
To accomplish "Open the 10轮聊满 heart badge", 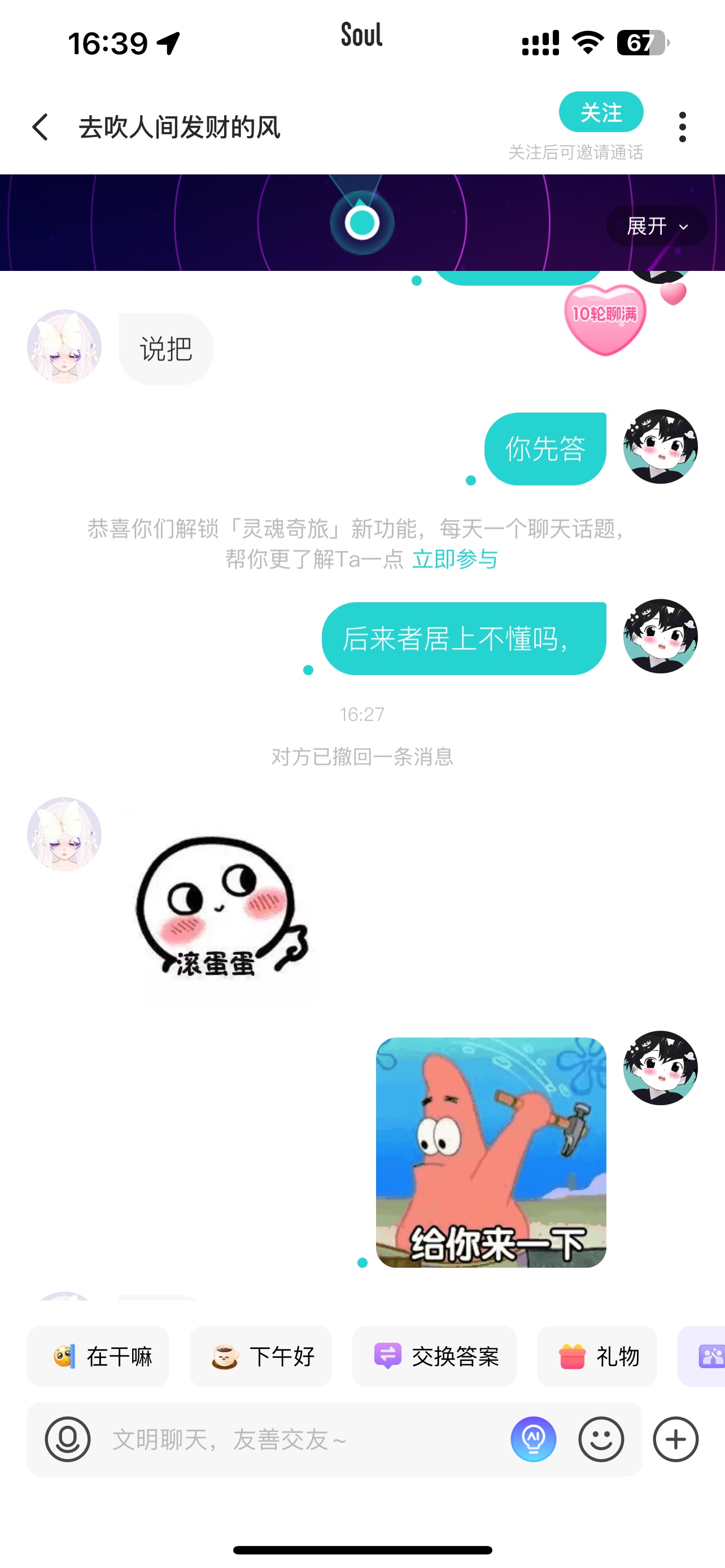I will [605, 319].
